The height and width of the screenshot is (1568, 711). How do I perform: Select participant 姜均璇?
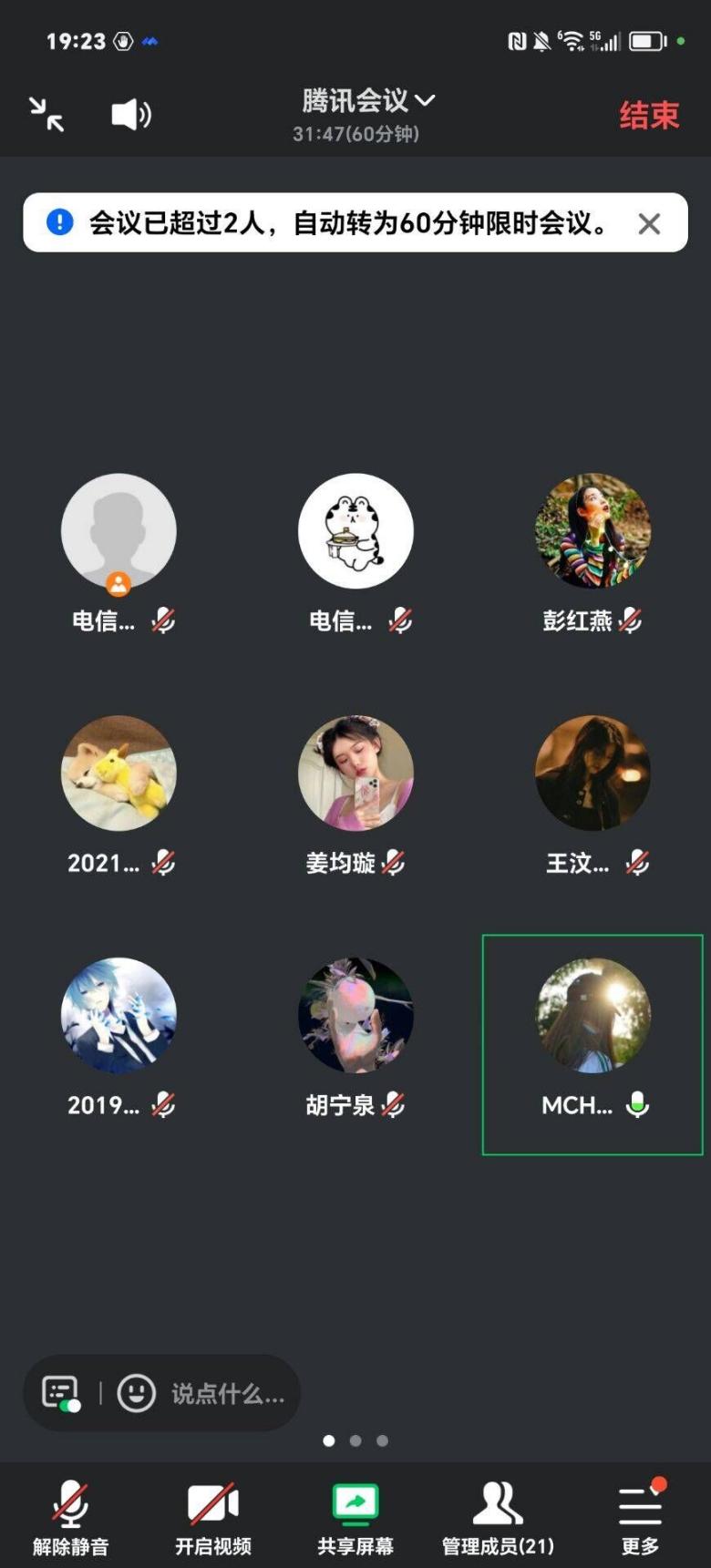(x=355, y=773)
